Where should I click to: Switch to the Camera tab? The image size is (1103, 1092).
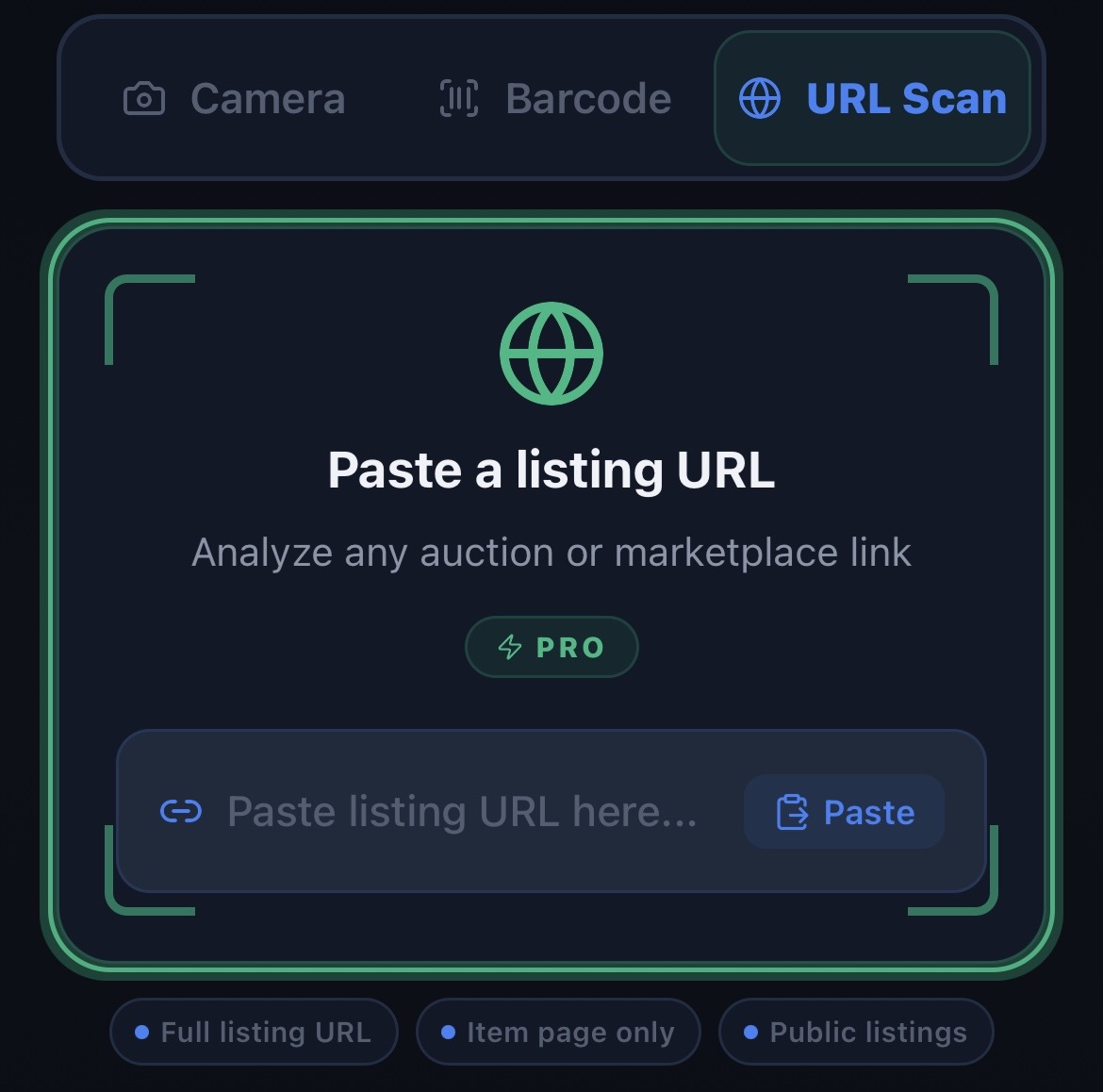235,99
